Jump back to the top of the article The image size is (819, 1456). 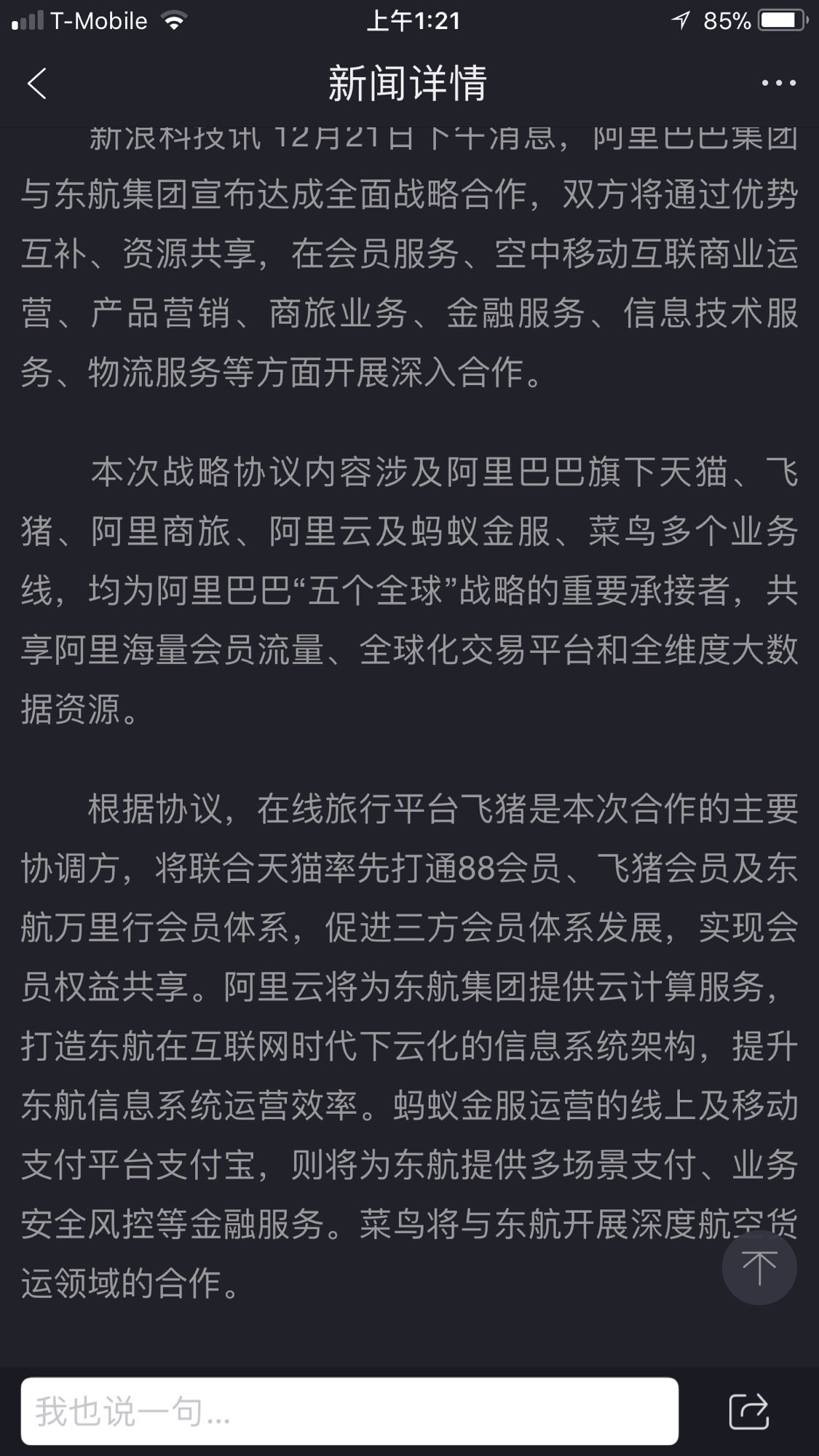click(x=759, y=1267)
